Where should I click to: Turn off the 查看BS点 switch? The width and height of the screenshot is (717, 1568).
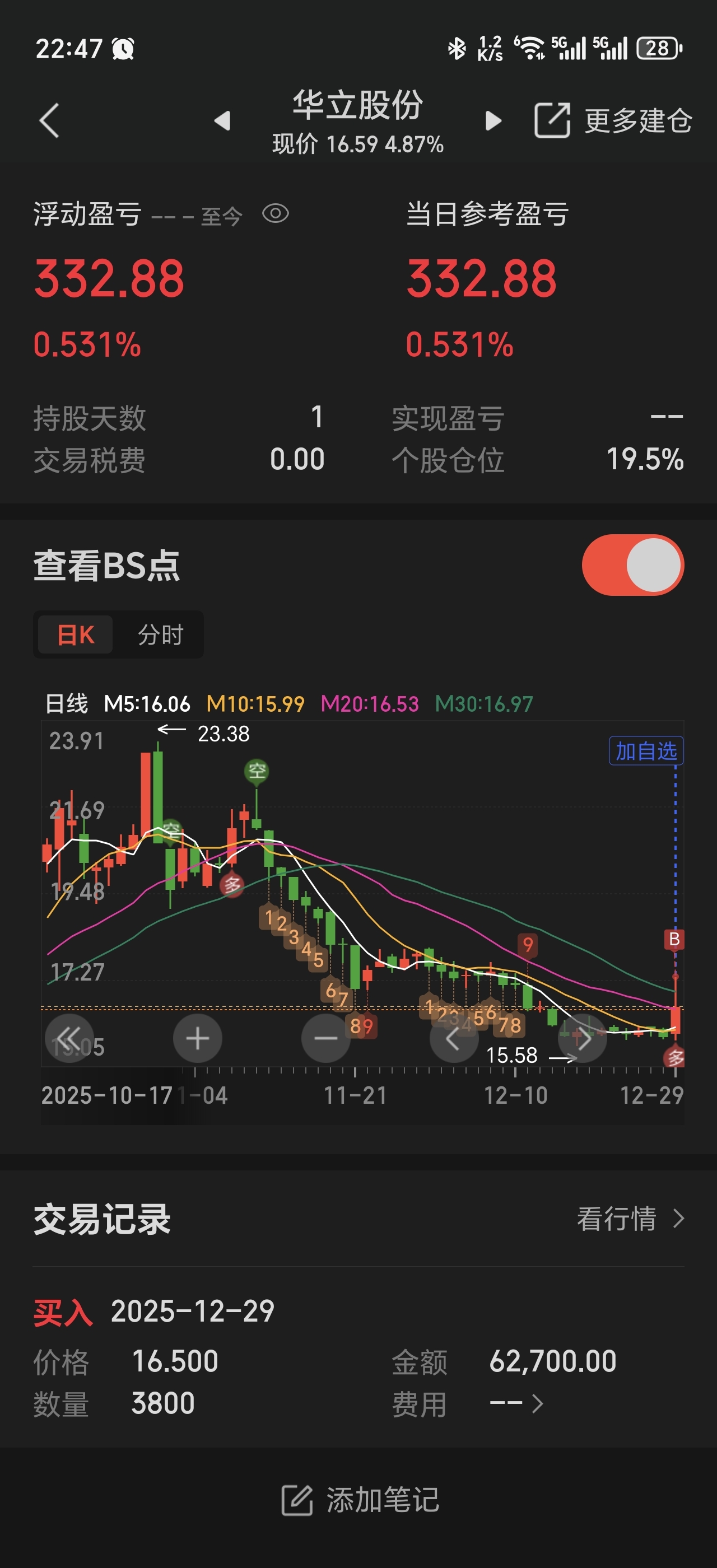pos(632,564)
